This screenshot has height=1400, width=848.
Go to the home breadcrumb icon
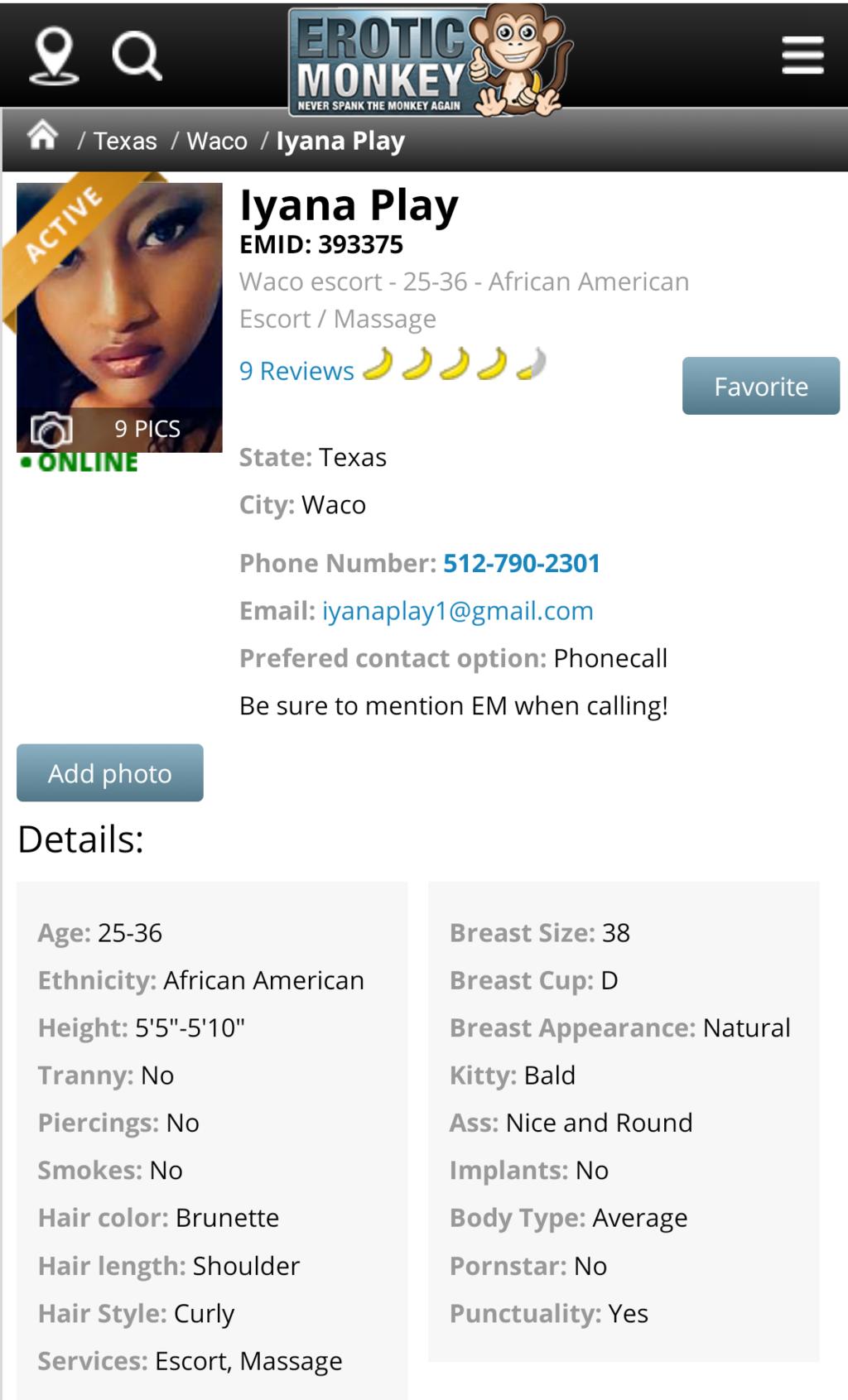43,135
